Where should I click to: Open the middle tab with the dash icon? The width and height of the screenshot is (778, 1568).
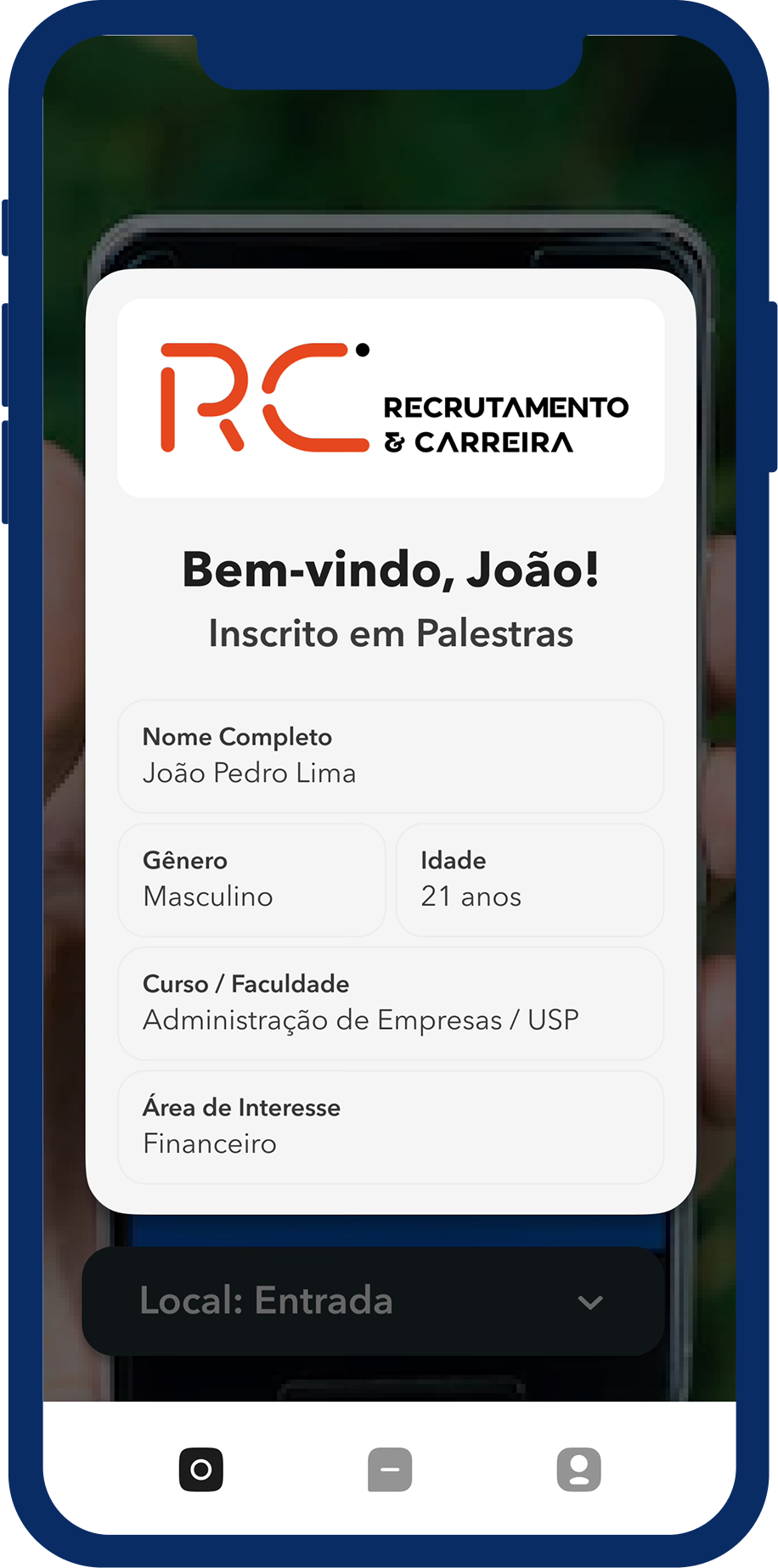pos(390,1470)
